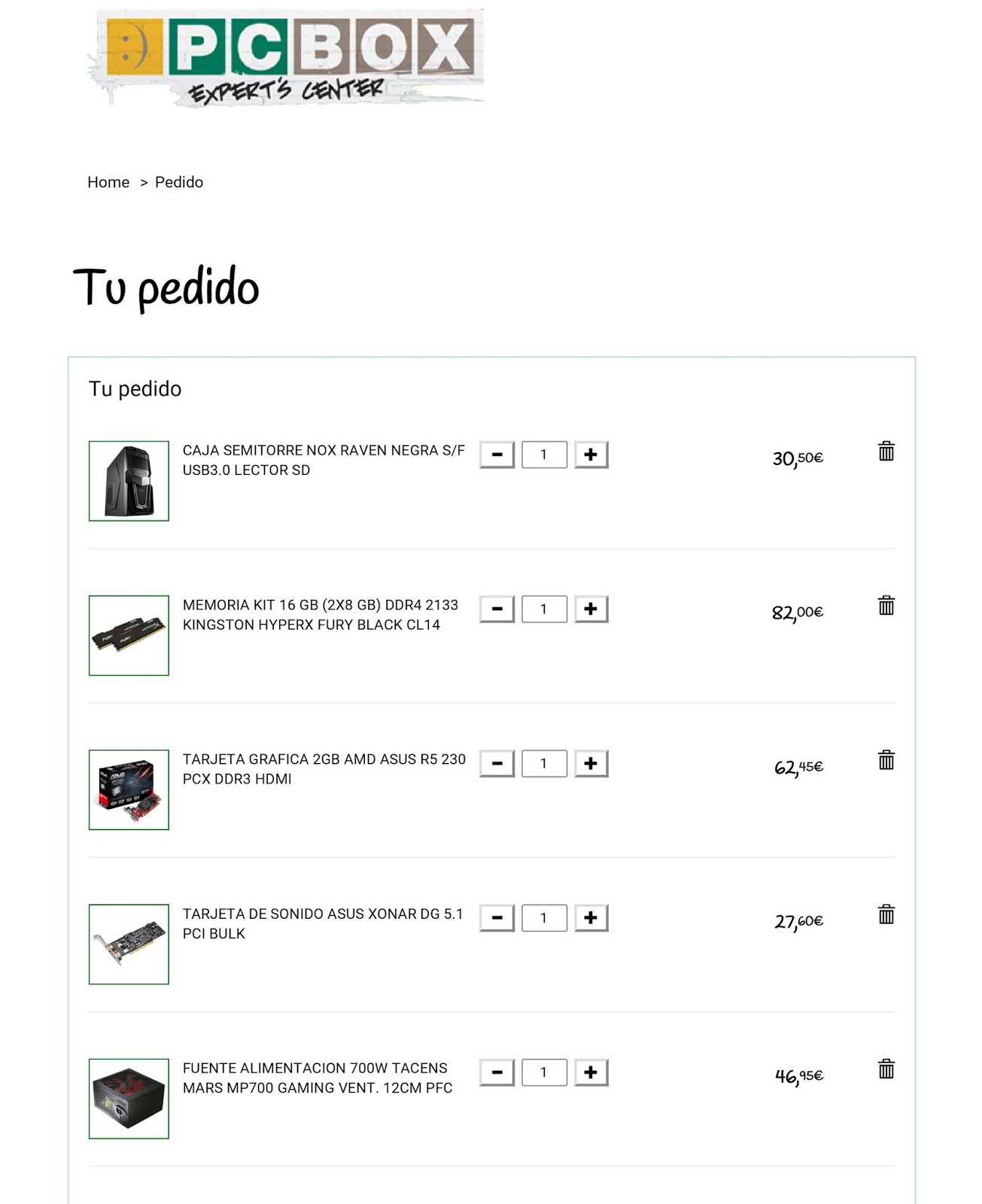Increase quantity of the TACENS power supply
Screen dimensions: 982x1204
(x=591, y=1071)
